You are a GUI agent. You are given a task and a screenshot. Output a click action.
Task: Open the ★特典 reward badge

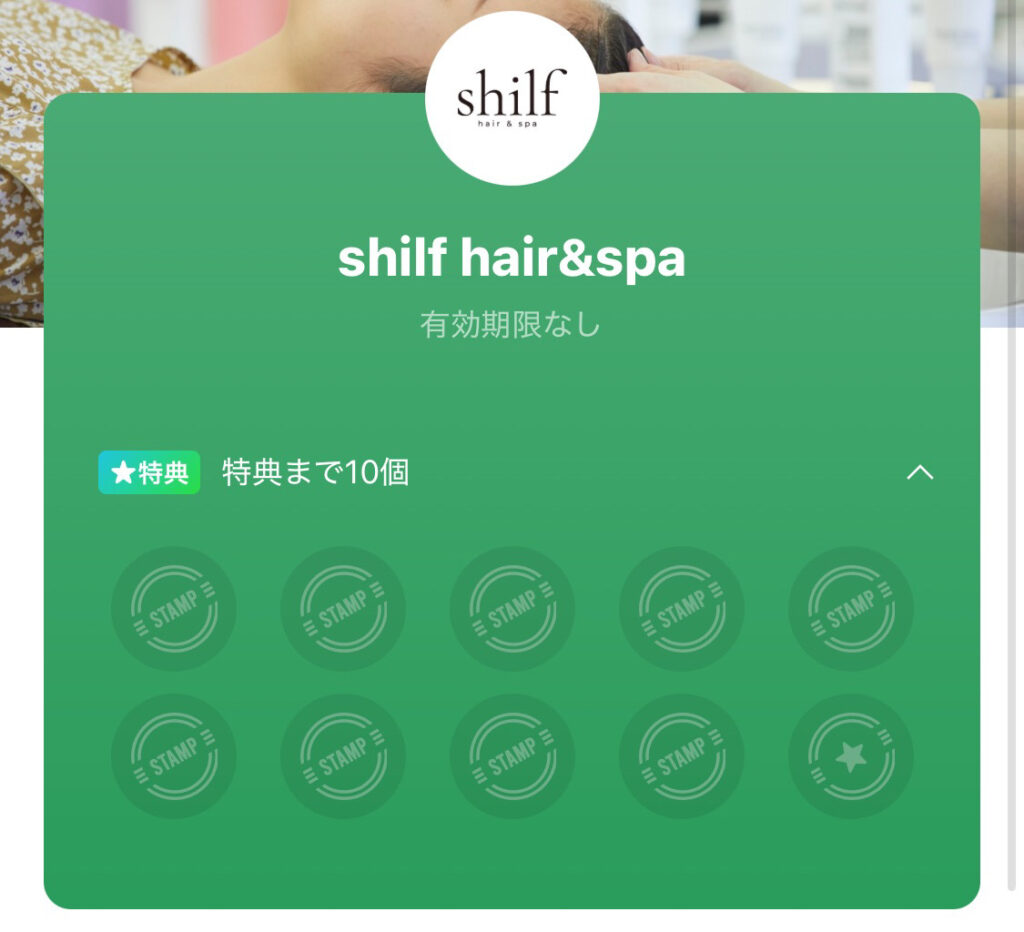pyautogui.click(x=149, y=473)
